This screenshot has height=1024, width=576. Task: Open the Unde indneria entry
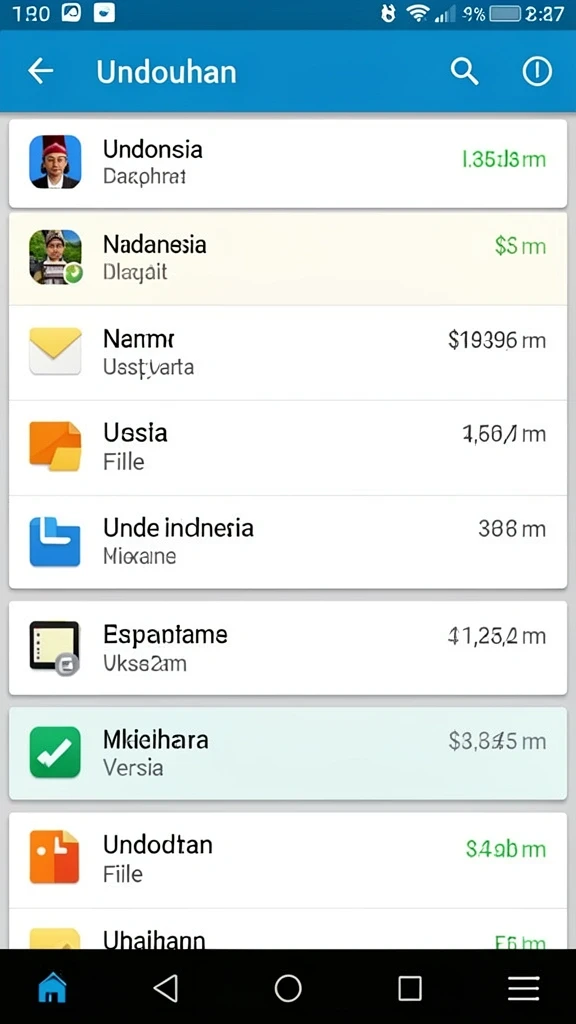click(288, 541)
